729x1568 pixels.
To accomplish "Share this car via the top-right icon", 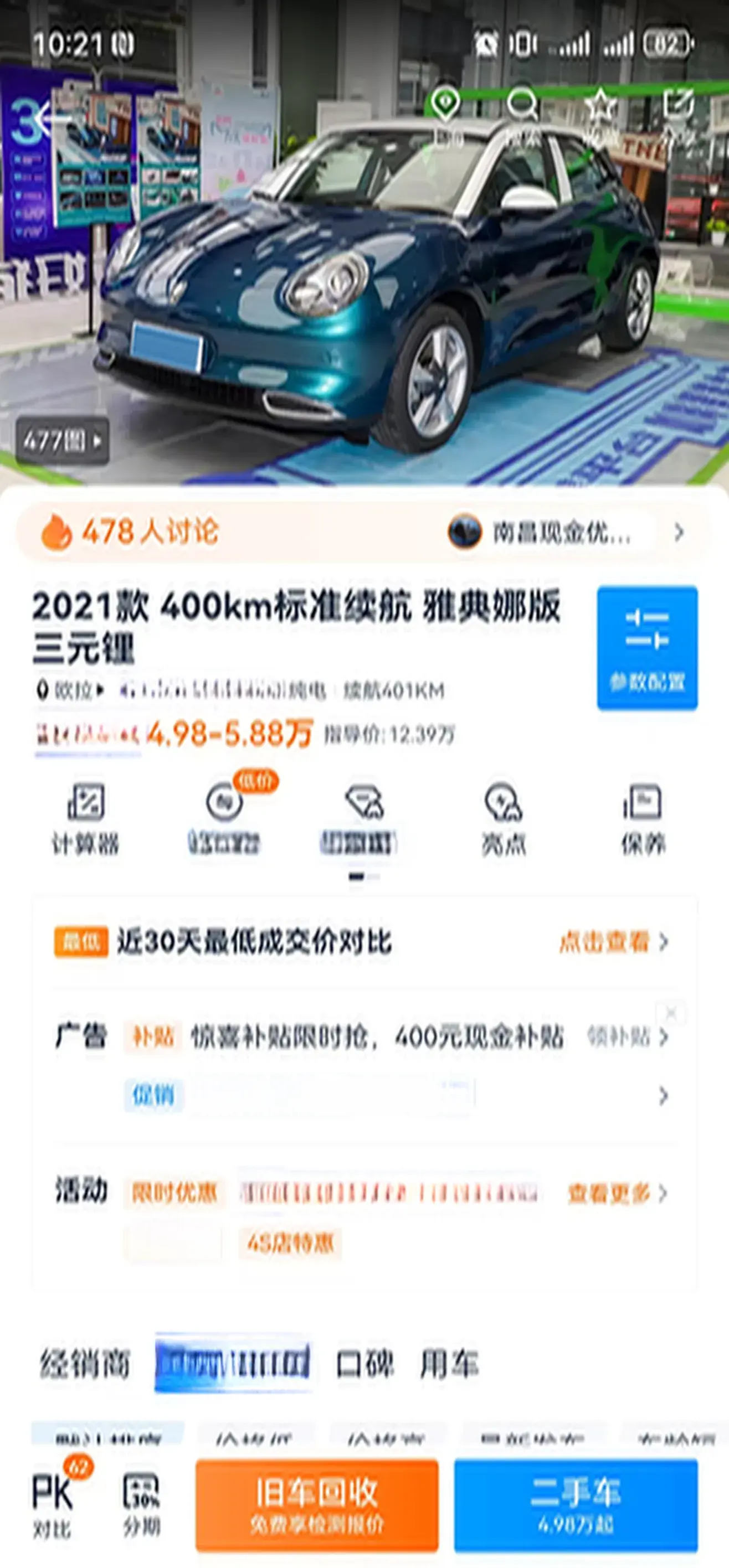I will pyautogui.click(x=678, y=109).
